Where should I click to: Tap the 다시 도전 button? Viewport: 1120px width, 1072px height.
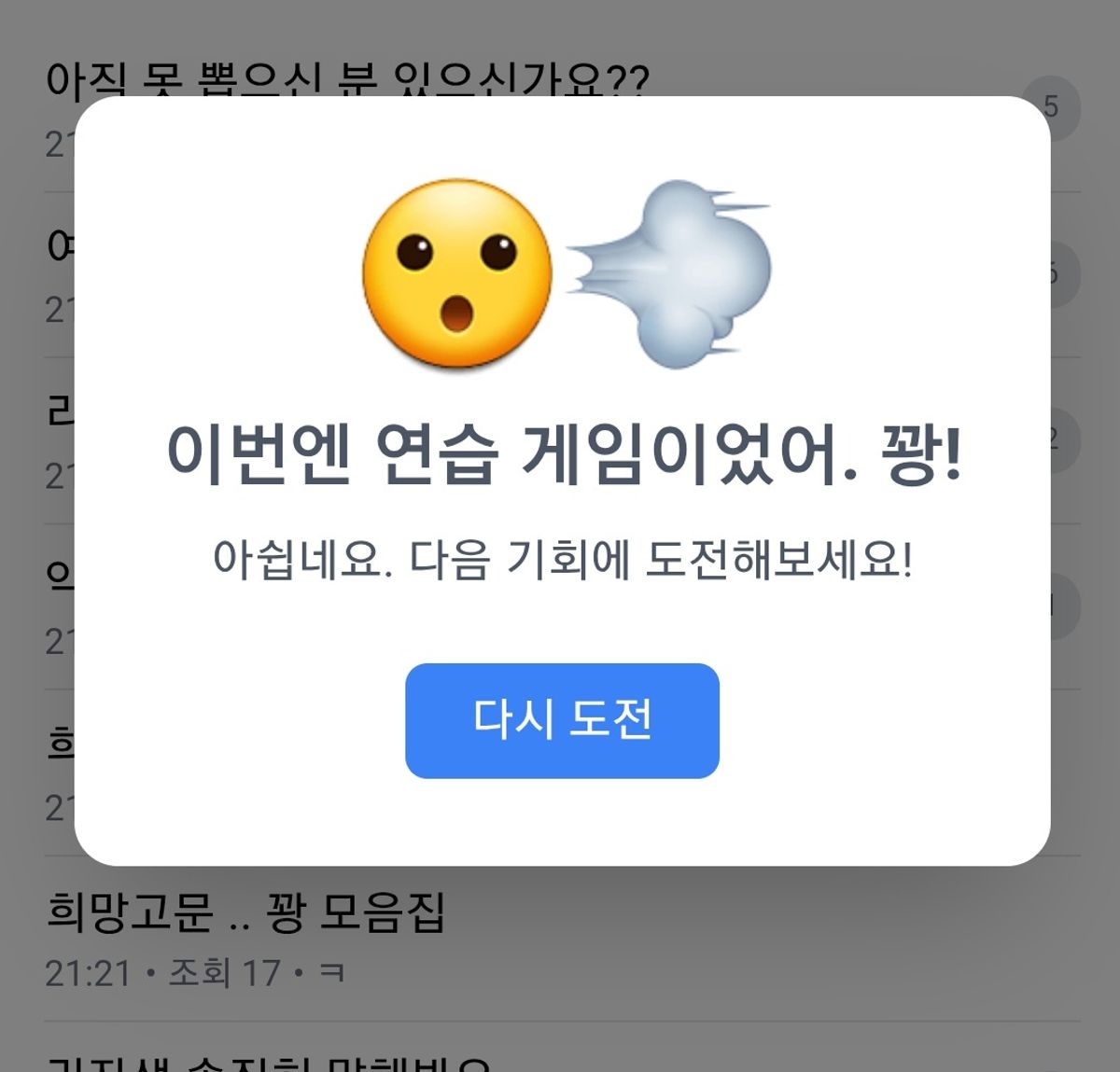click(562, 720)
